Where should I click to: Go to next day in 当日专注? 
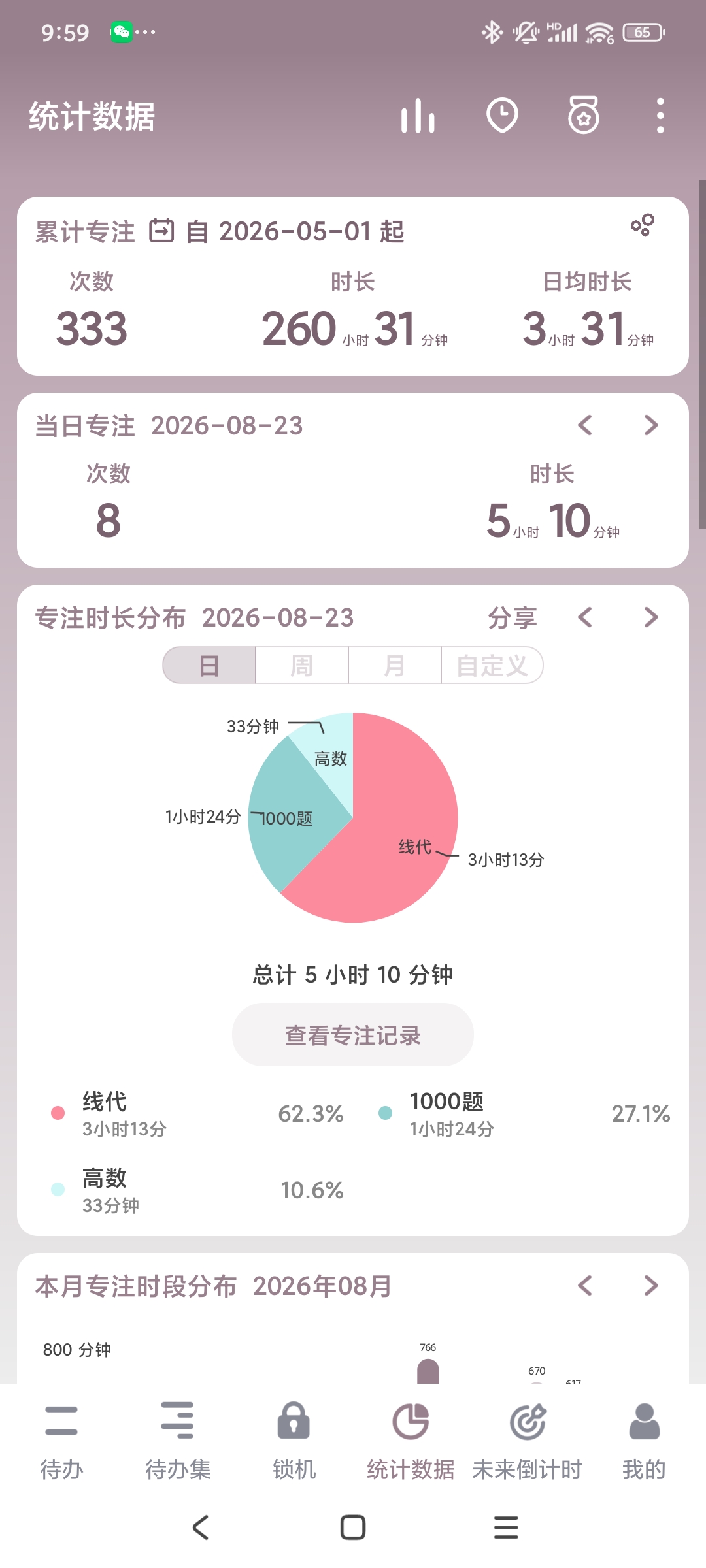click(651, 425)
